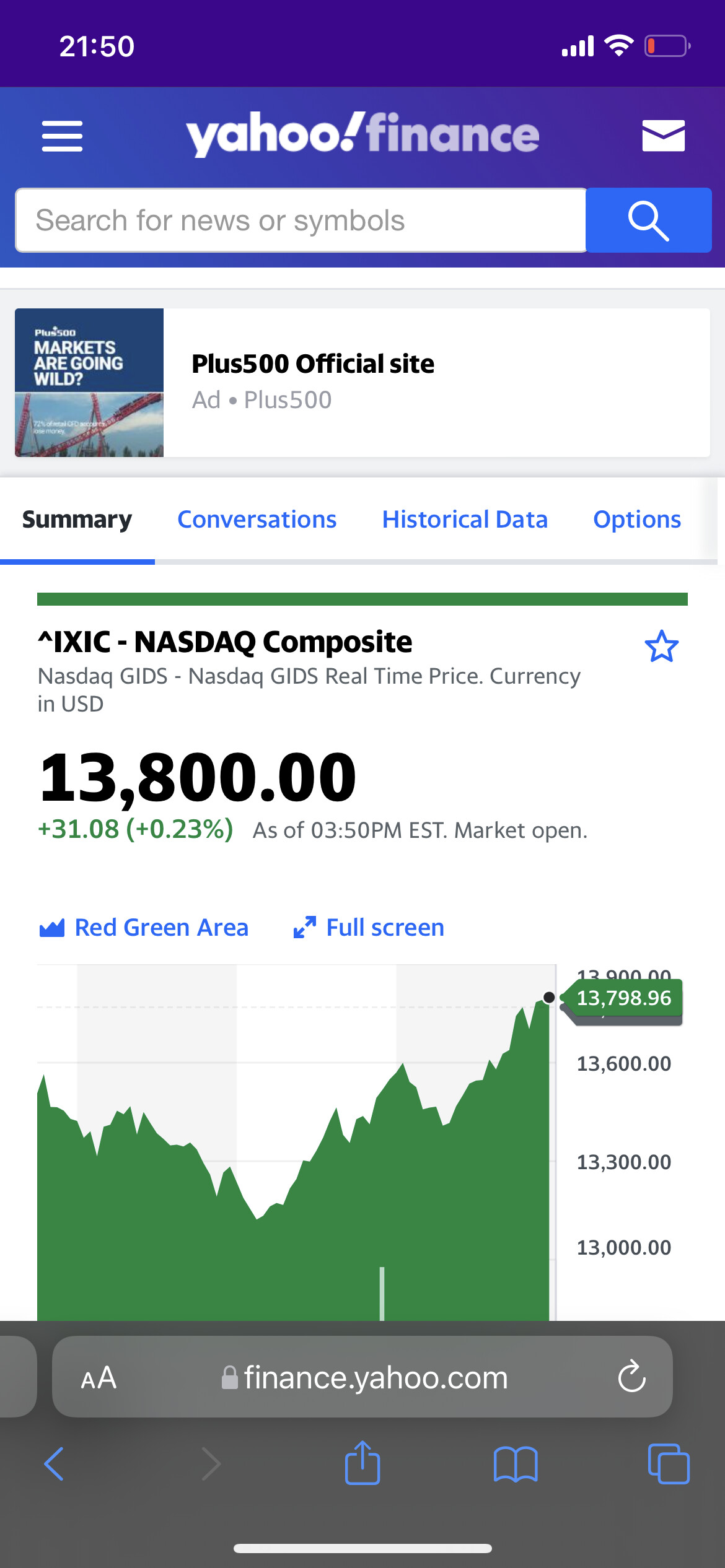The height and width of the screenshot is (1568, 725).
Task: Select the Summary tab
Action: (x=77, y=520)
